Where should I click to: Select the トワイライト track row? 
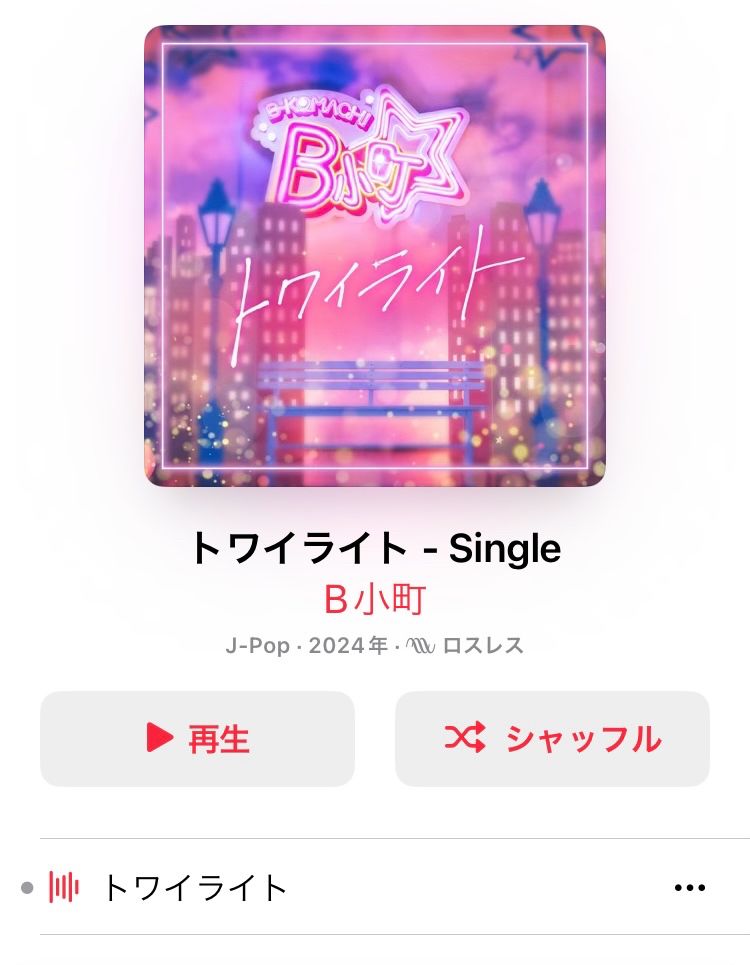(x=395, y=887)
